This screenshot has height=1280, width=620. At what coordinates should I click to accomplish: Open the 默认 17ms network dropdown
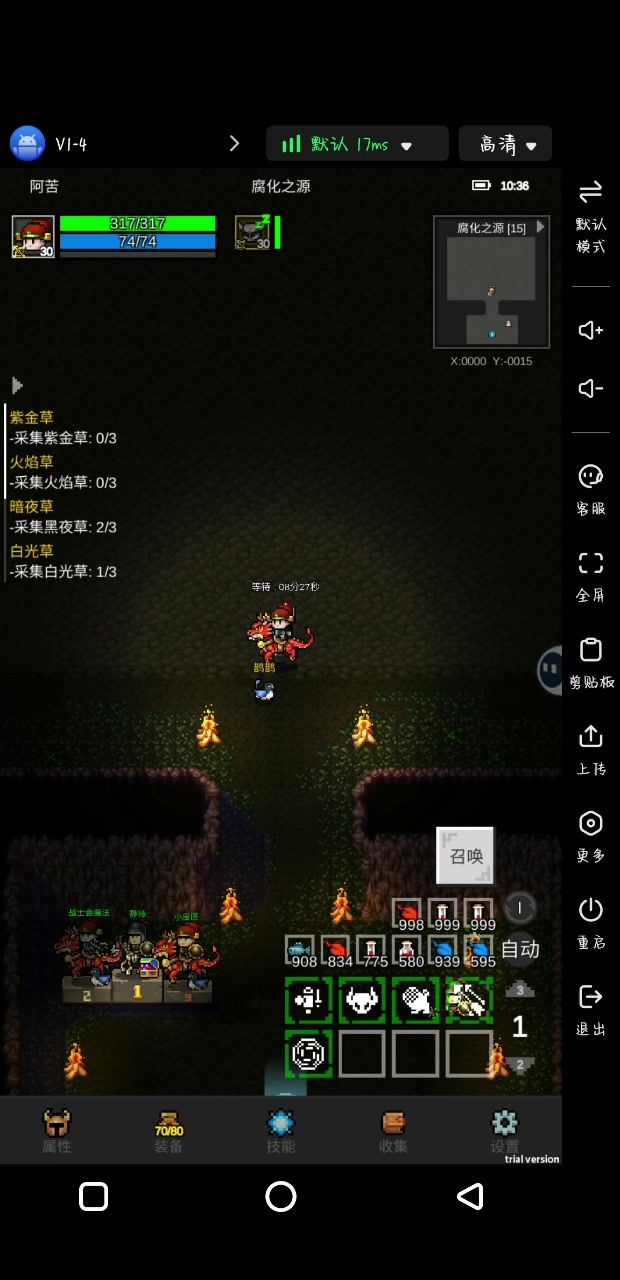[357, 144]
